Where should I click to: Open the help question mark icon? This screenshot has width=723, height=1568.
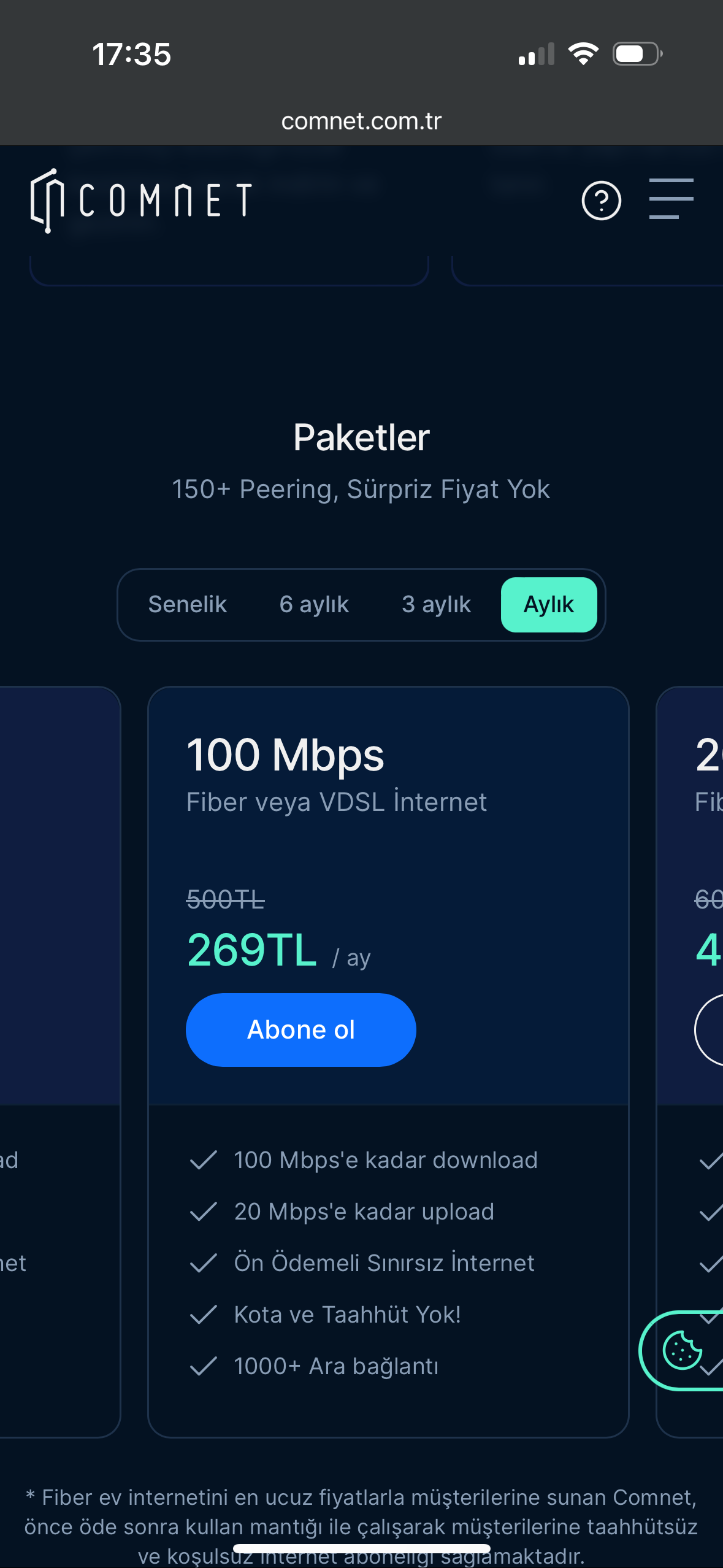pyautogui.click(x=601, y=201)
